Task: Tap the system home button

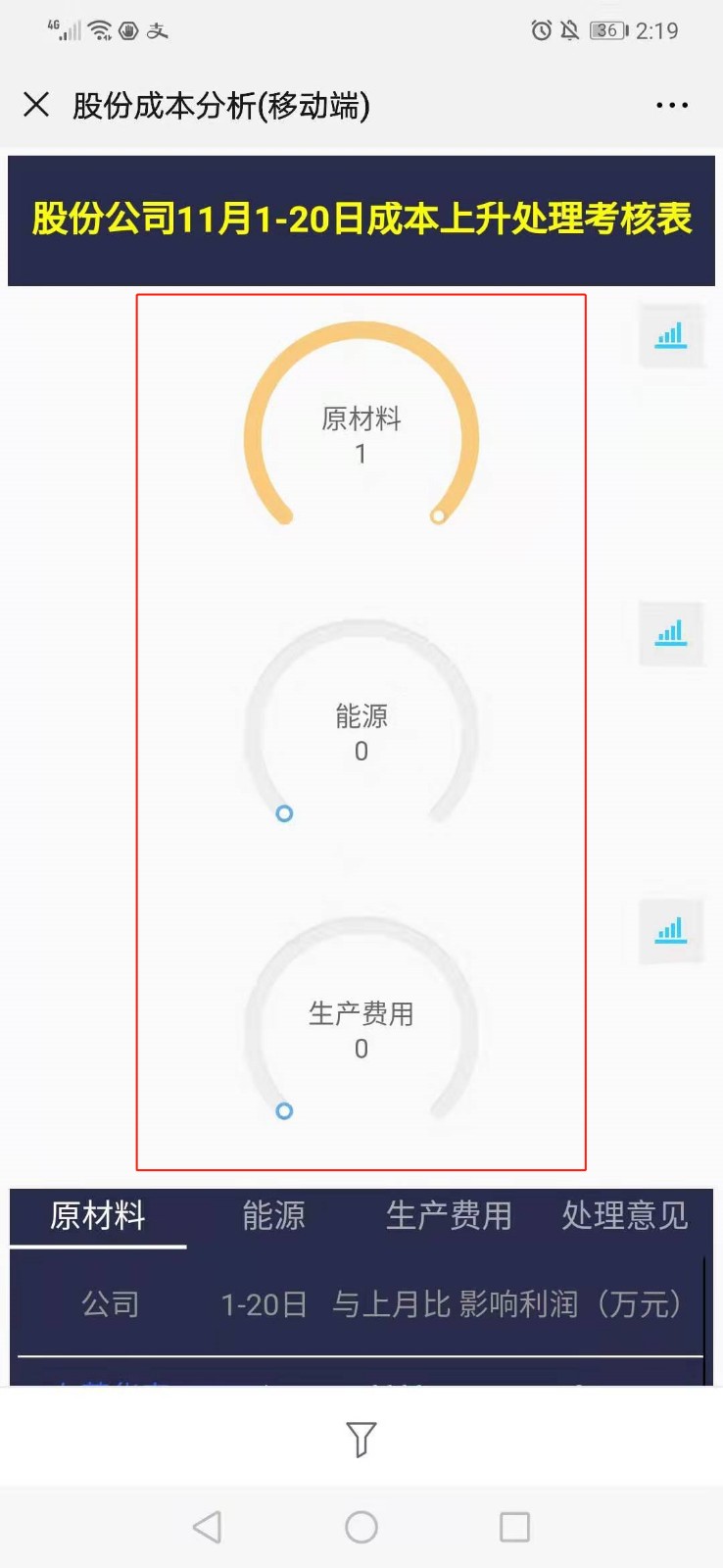Action: pyautogui.click(x=361, y=1527)
